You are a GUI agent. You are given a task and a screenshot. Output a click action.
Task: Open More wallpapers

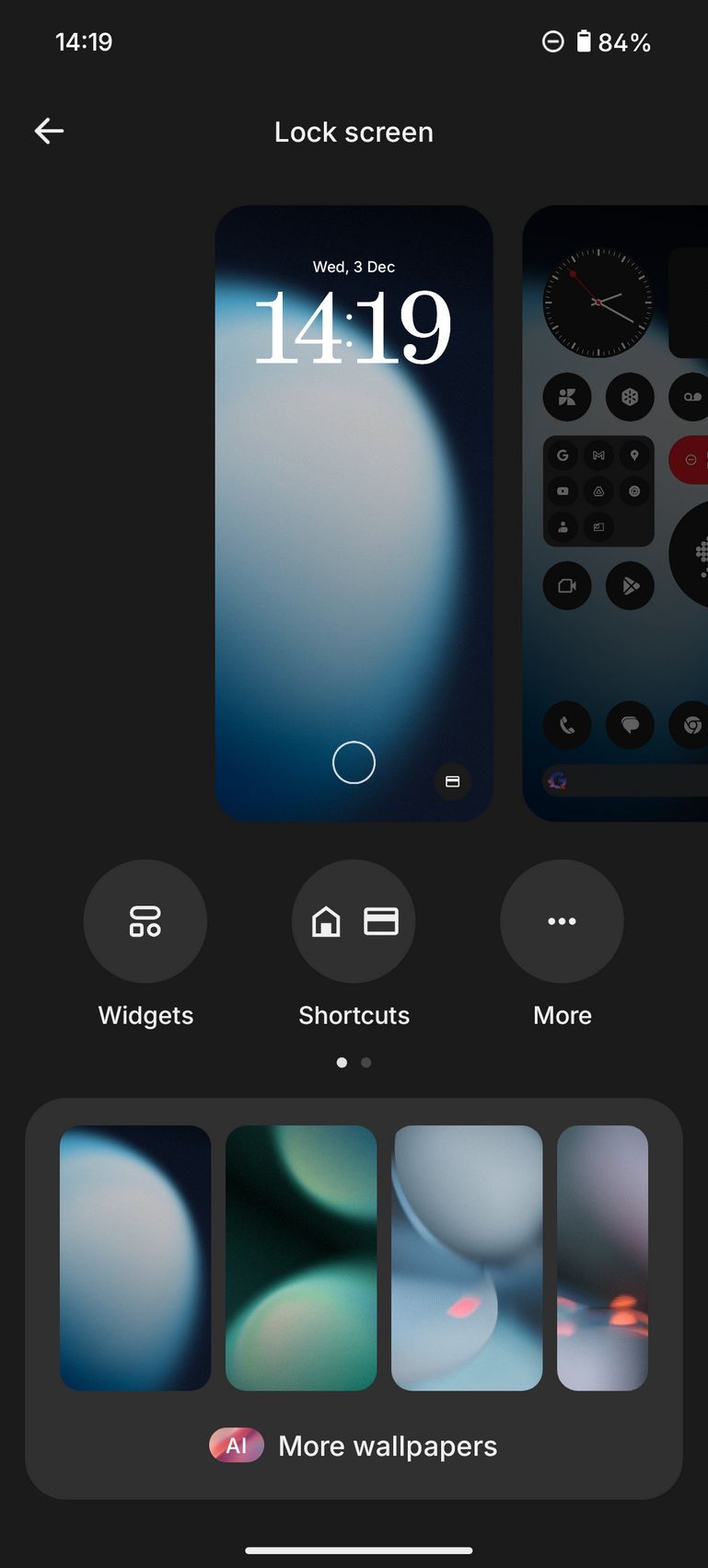click(x=354, y=1446)
